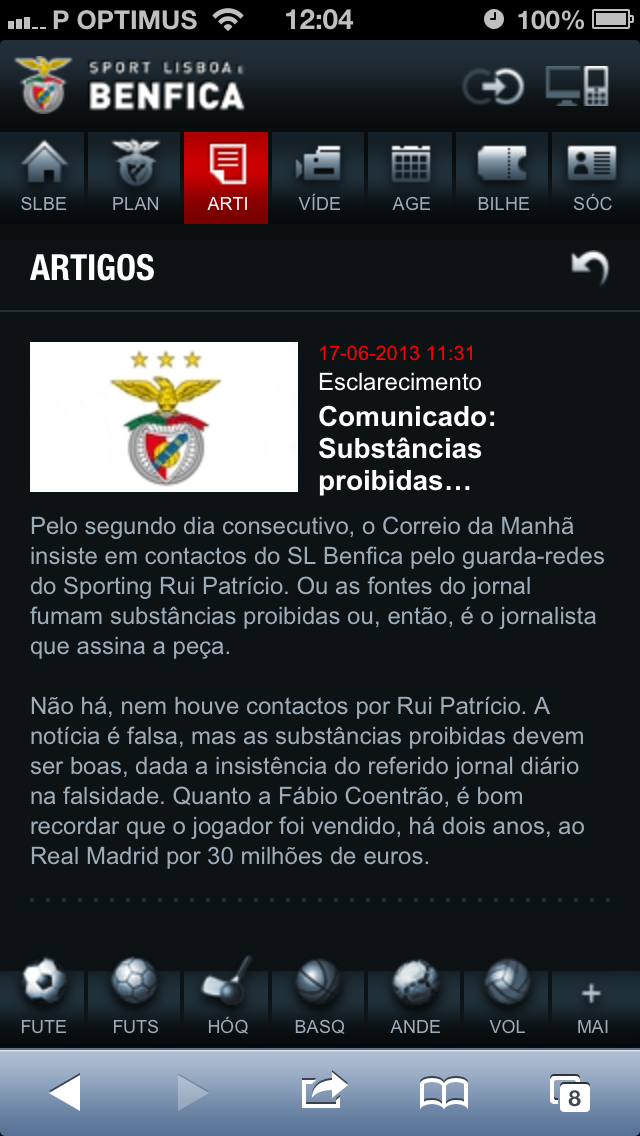This screenshot has height=1136, width=640.
Task: Tap the login arrow icon in the header
Action: [493, 87]
